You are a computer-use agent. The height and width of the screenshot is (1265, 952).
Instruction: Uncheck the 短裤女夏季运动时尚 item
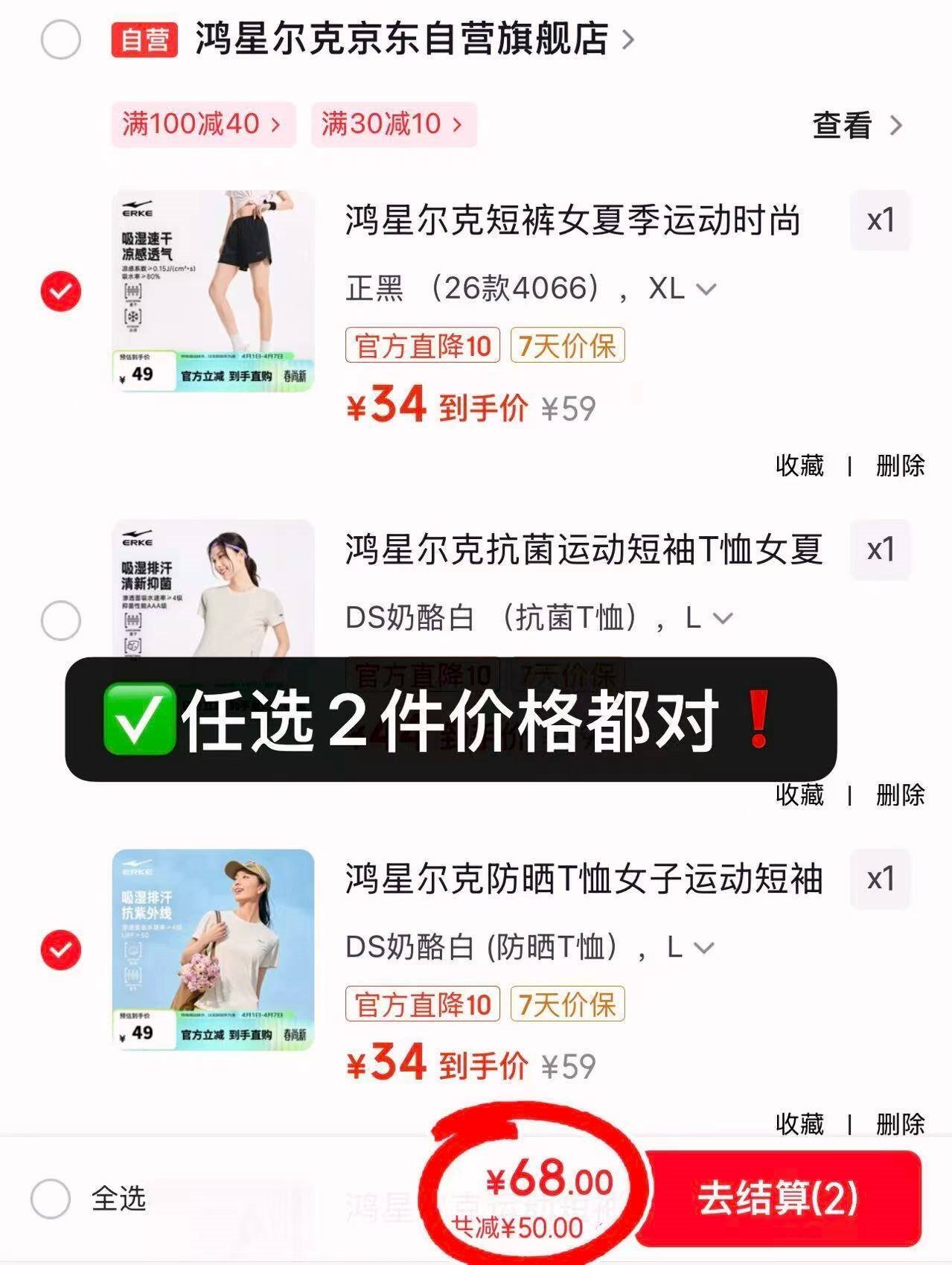tap(60, 290)
